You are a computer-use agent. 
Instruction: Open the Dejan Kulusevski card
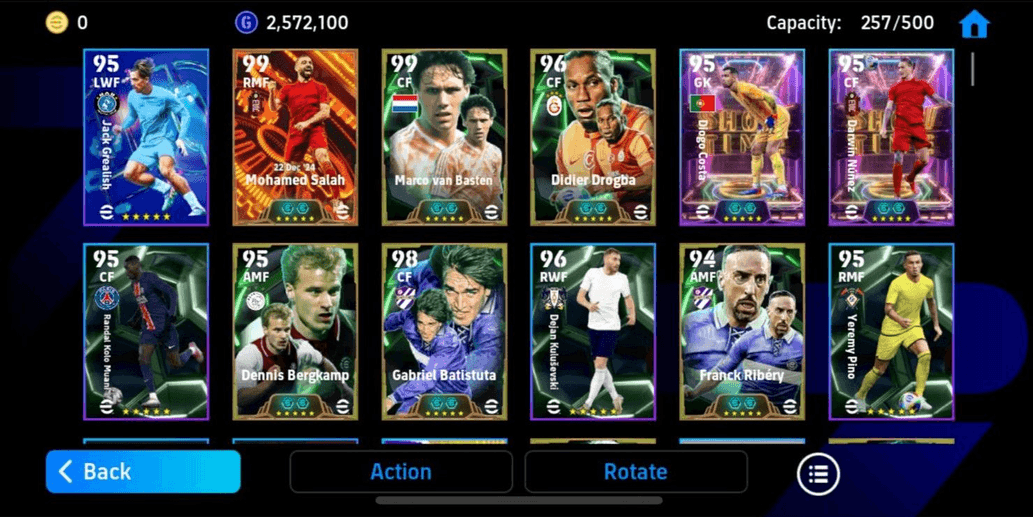coord(593,331)
